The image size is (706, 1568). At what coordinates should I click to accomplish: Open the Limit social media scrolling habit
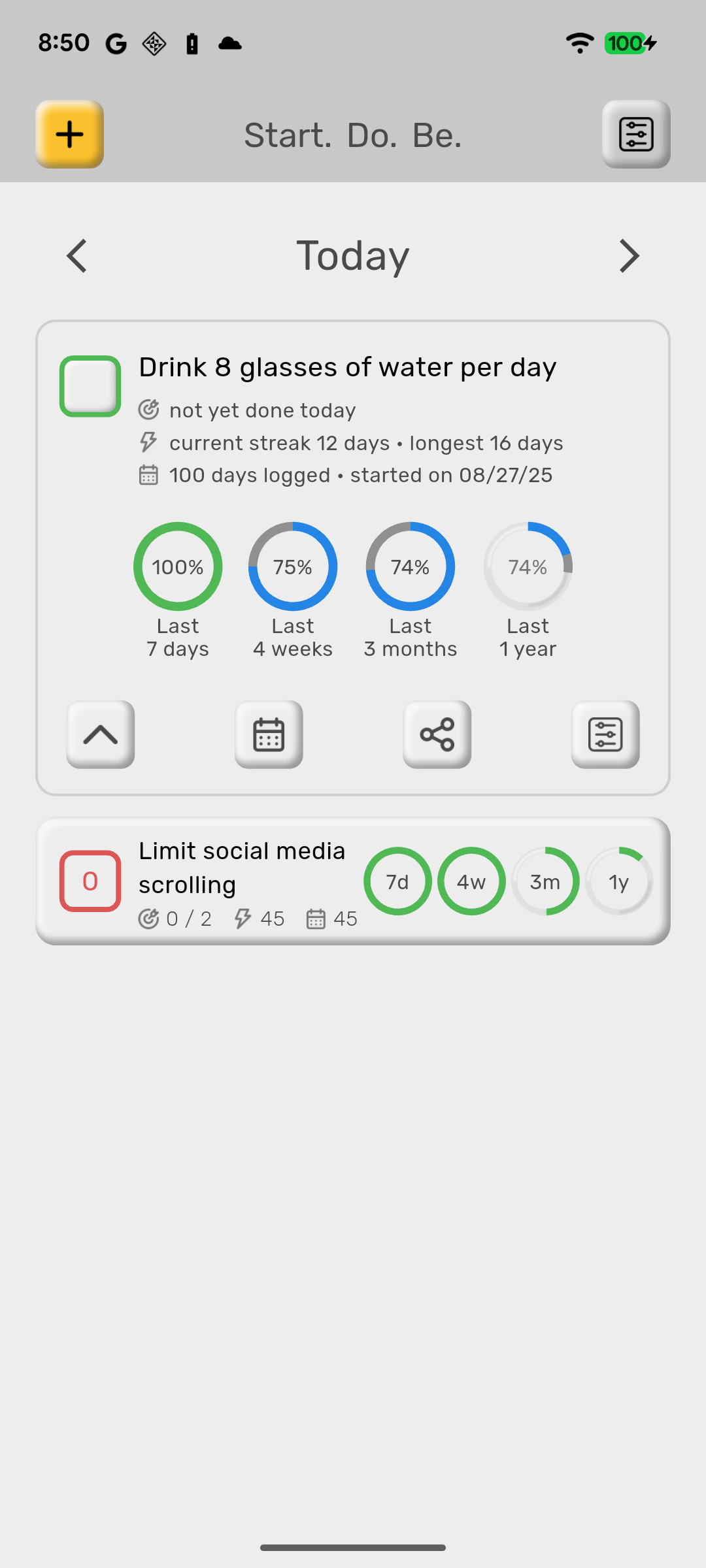tap(242, 867)
